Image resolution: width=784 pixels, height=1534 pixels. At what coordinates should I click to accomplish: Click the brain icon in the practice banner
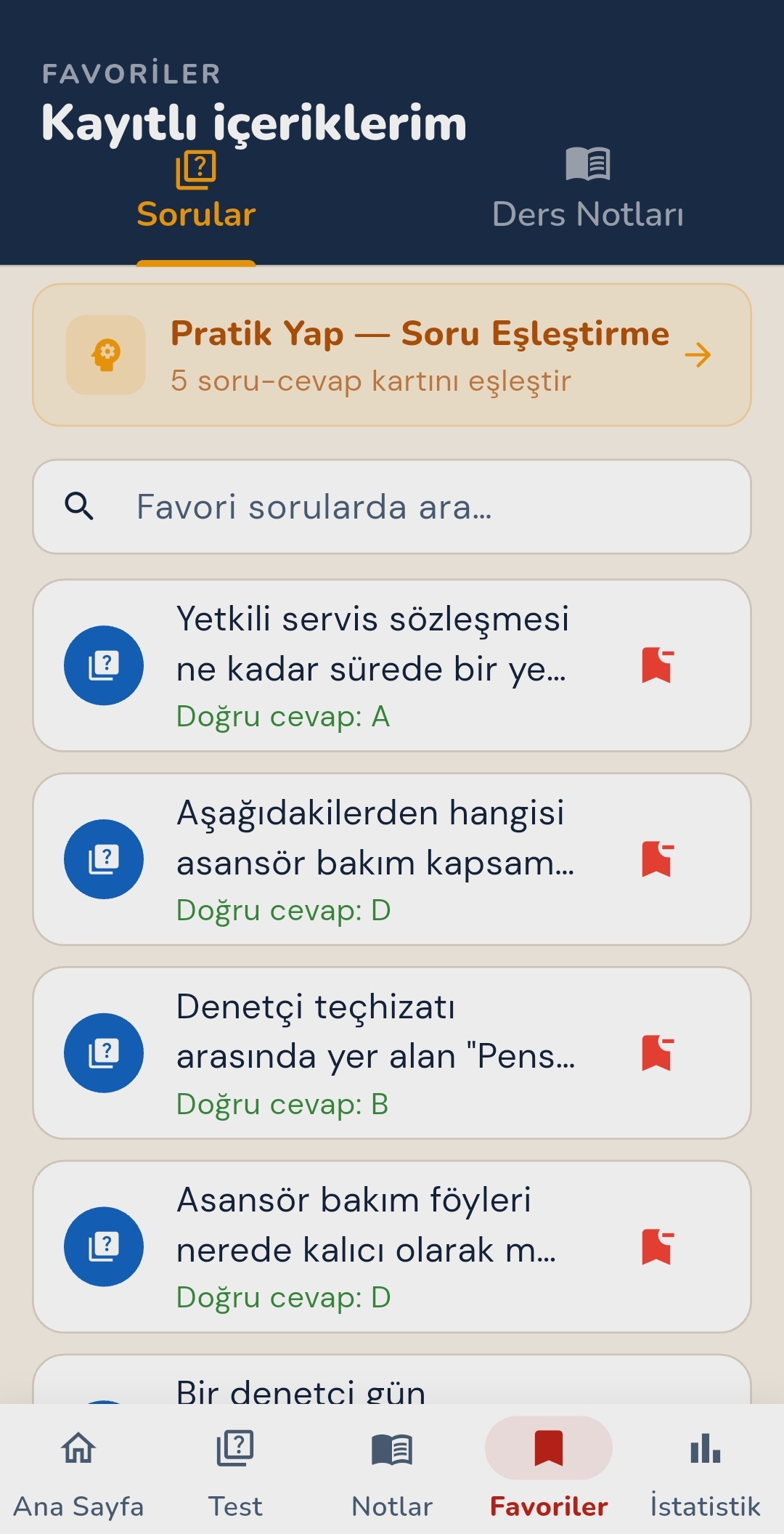(105, 355)
